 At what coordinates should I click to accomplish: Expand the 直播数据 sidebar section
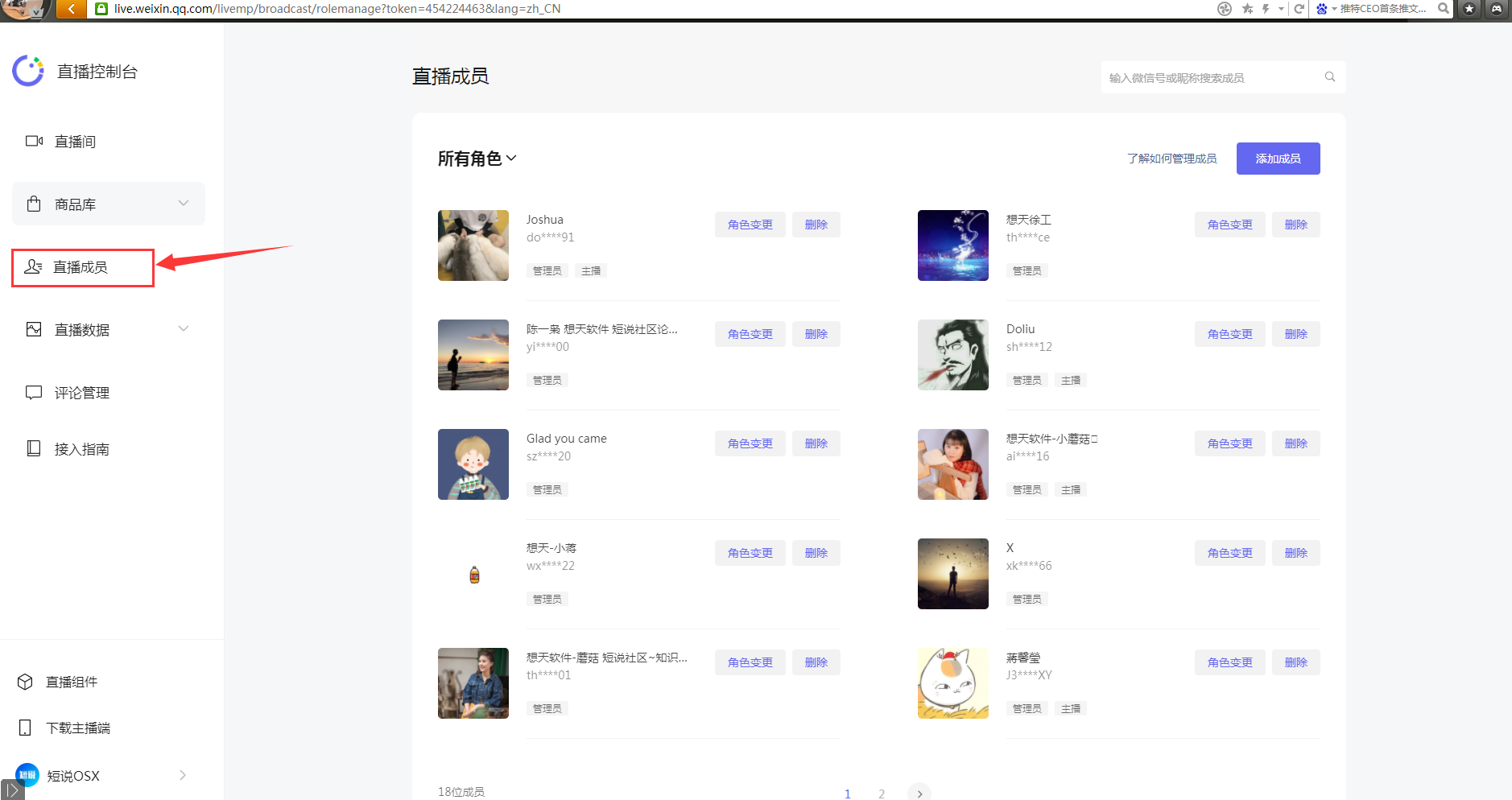coord(109,329)
